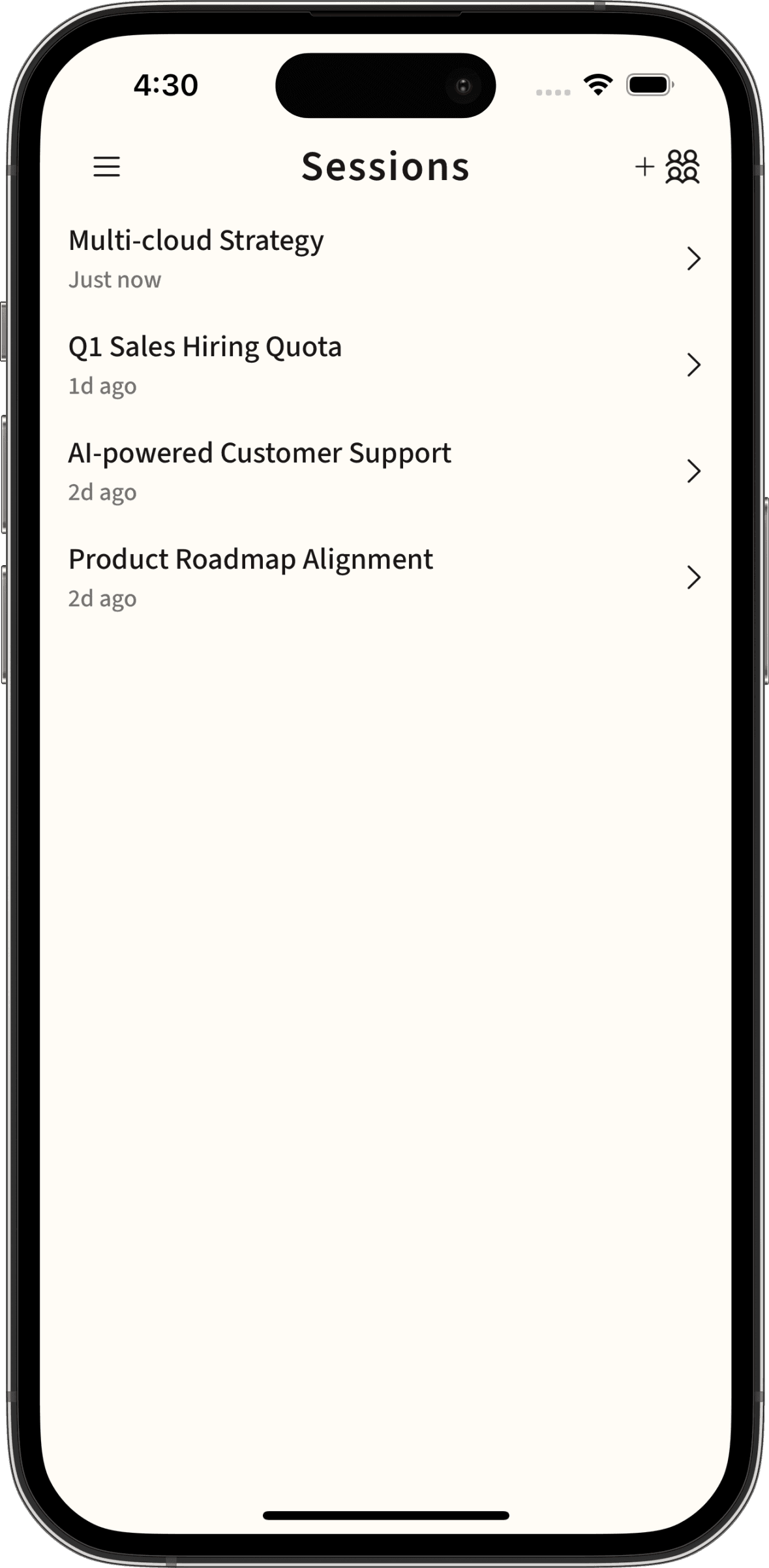Expand the Q1 Sales Hiring Quota chevron

(694, 365)
